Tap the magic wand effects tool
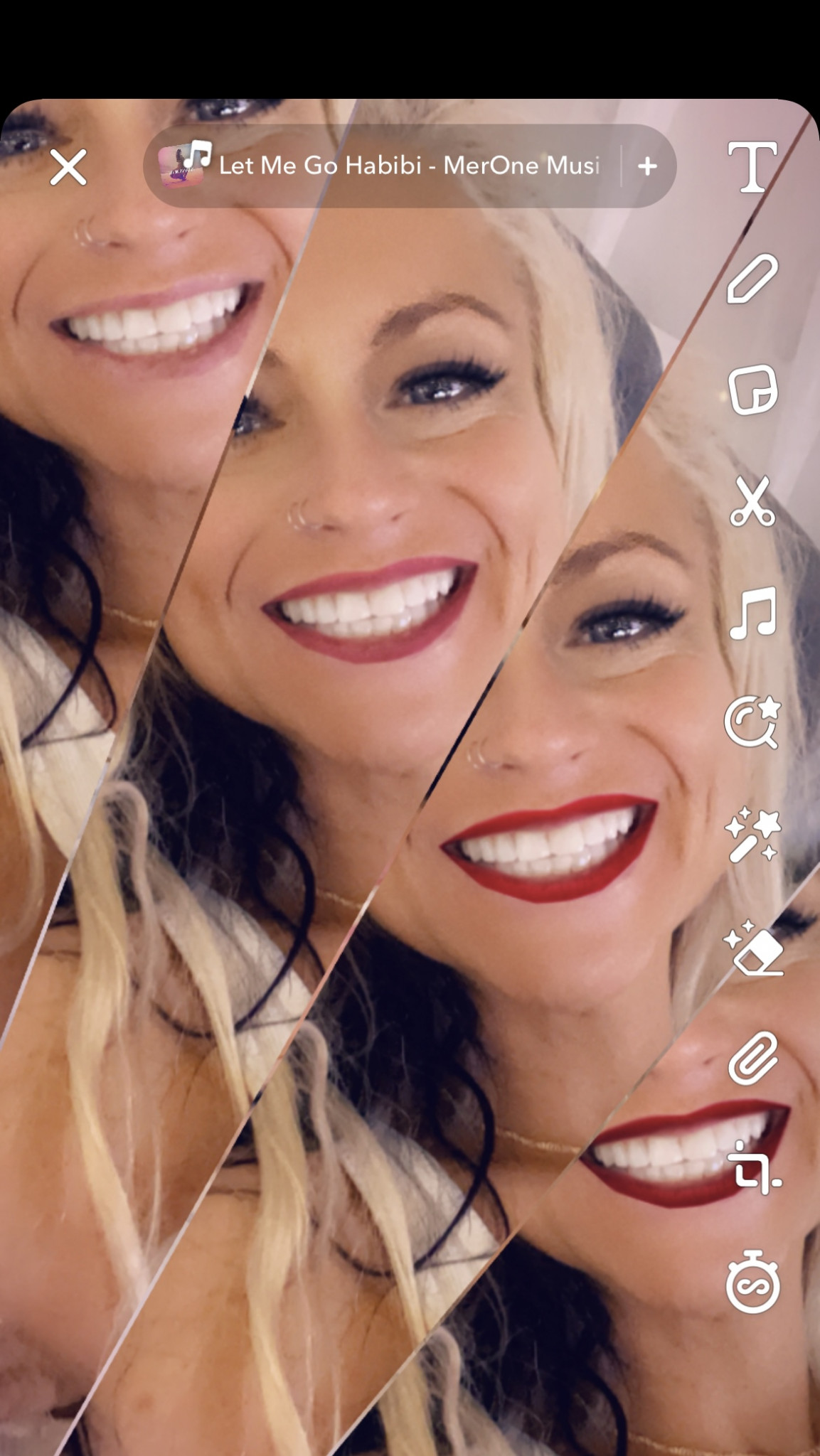Image resolution: width=820 pixels, height=1456 pixels. click(x=752, y=835)
